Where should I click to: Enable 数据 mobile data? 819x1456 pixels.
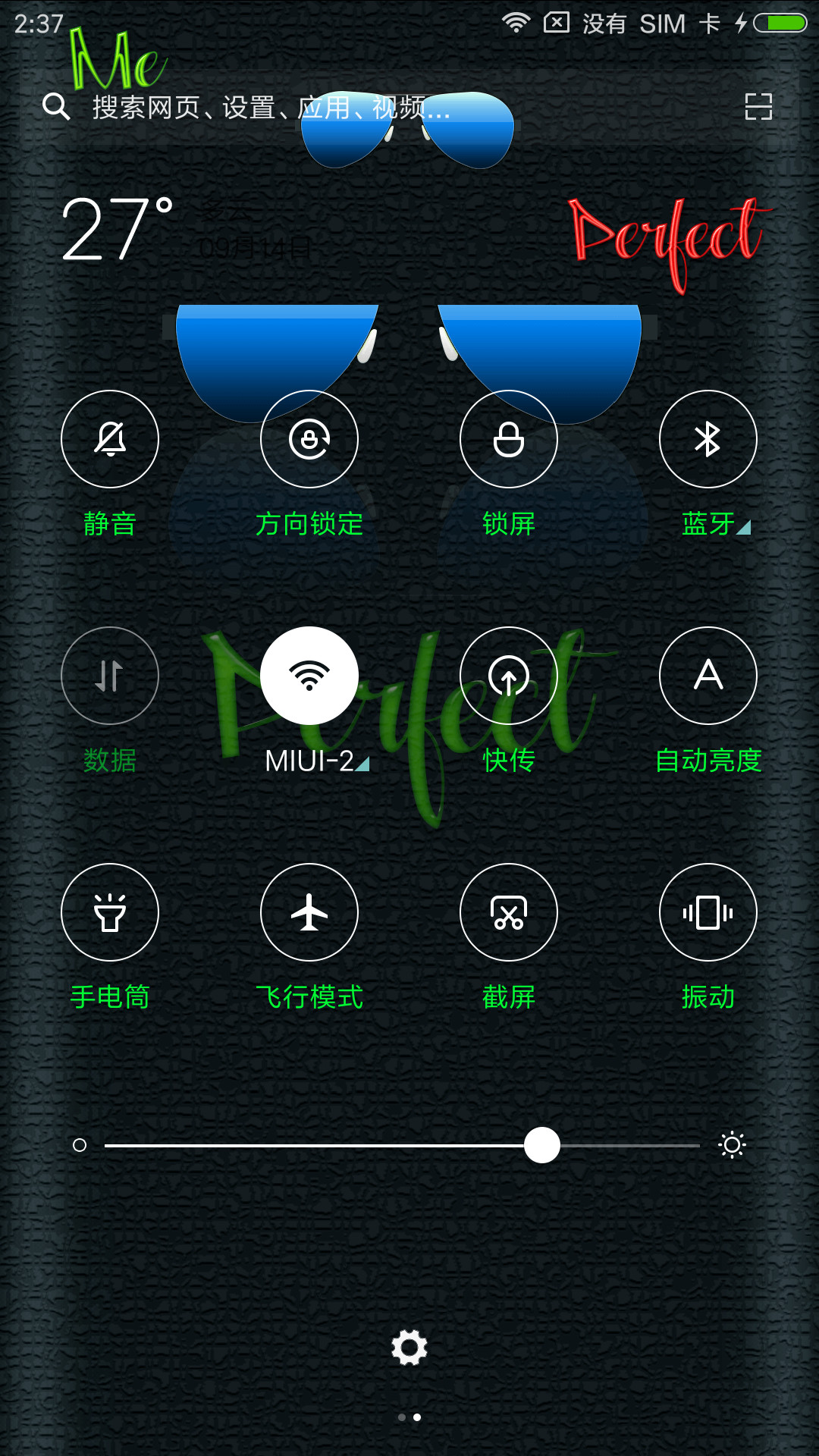(x=110, y=676)
